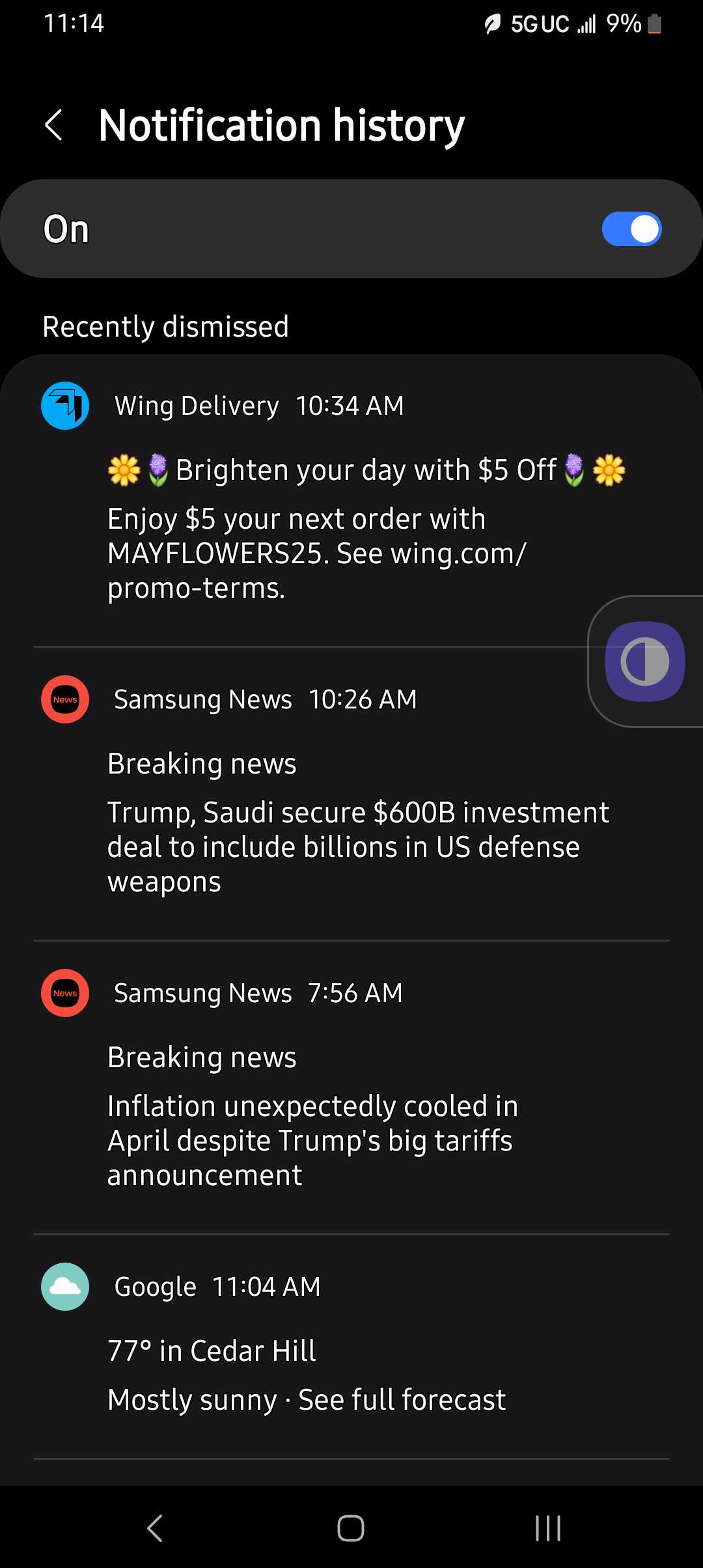The width and height of the screenshot is (703, 1568).
Task: Disable history via the blue switch
Action: click(x=631, y=229)
